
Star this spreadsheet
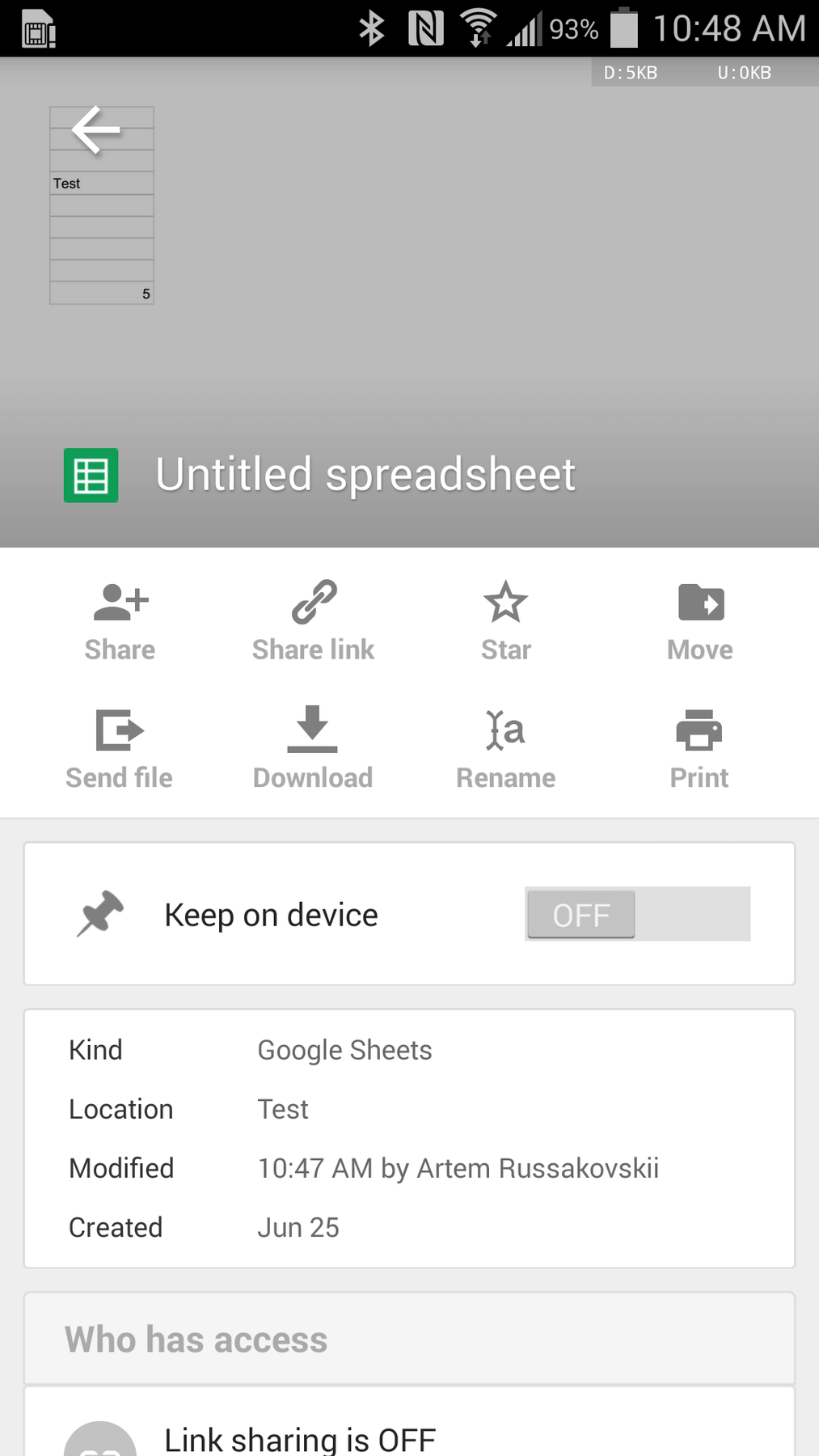tap(506, 621)
